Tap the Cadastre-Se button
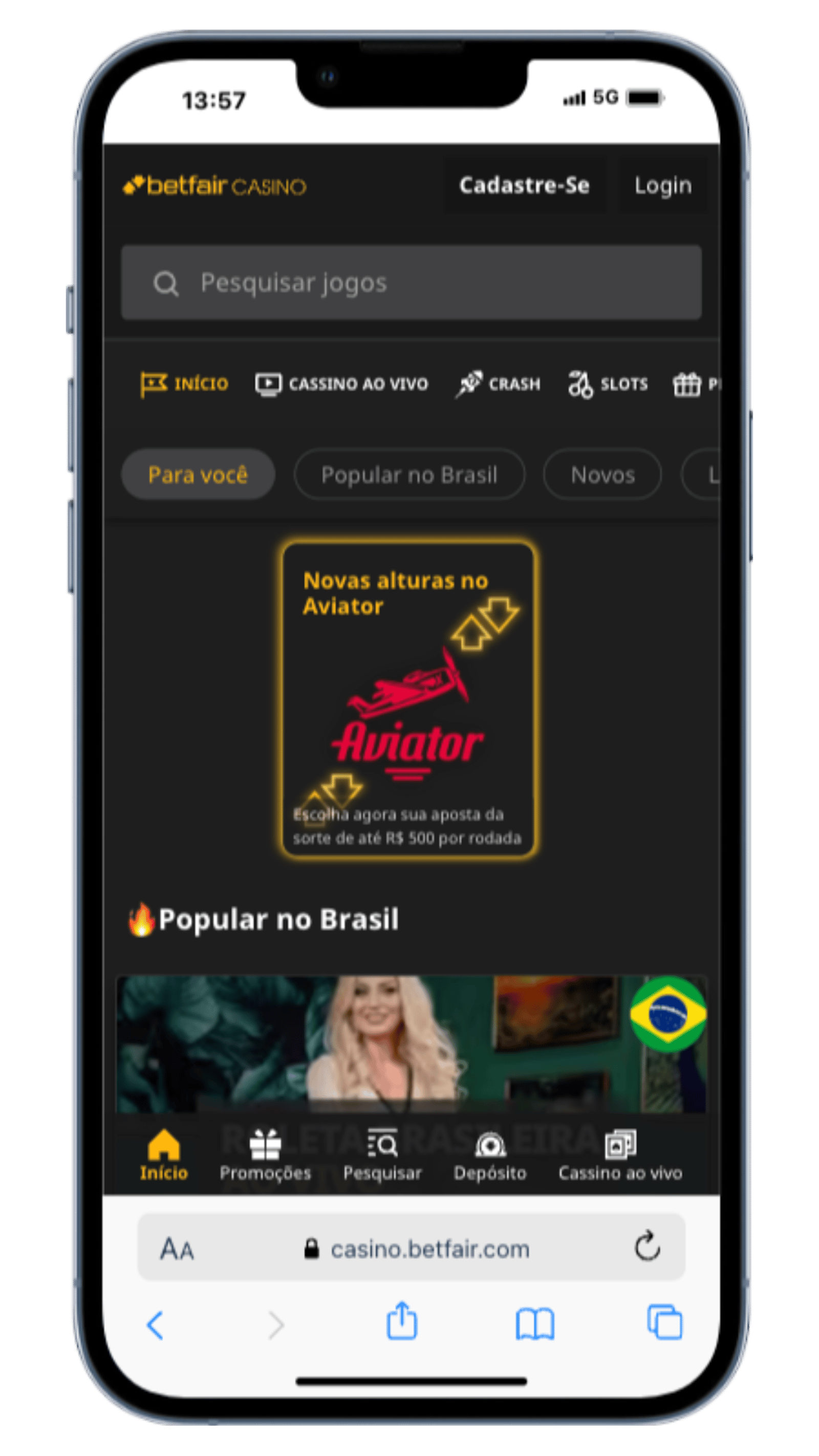This screenshot has width=819, height=1456. point(525,185)
